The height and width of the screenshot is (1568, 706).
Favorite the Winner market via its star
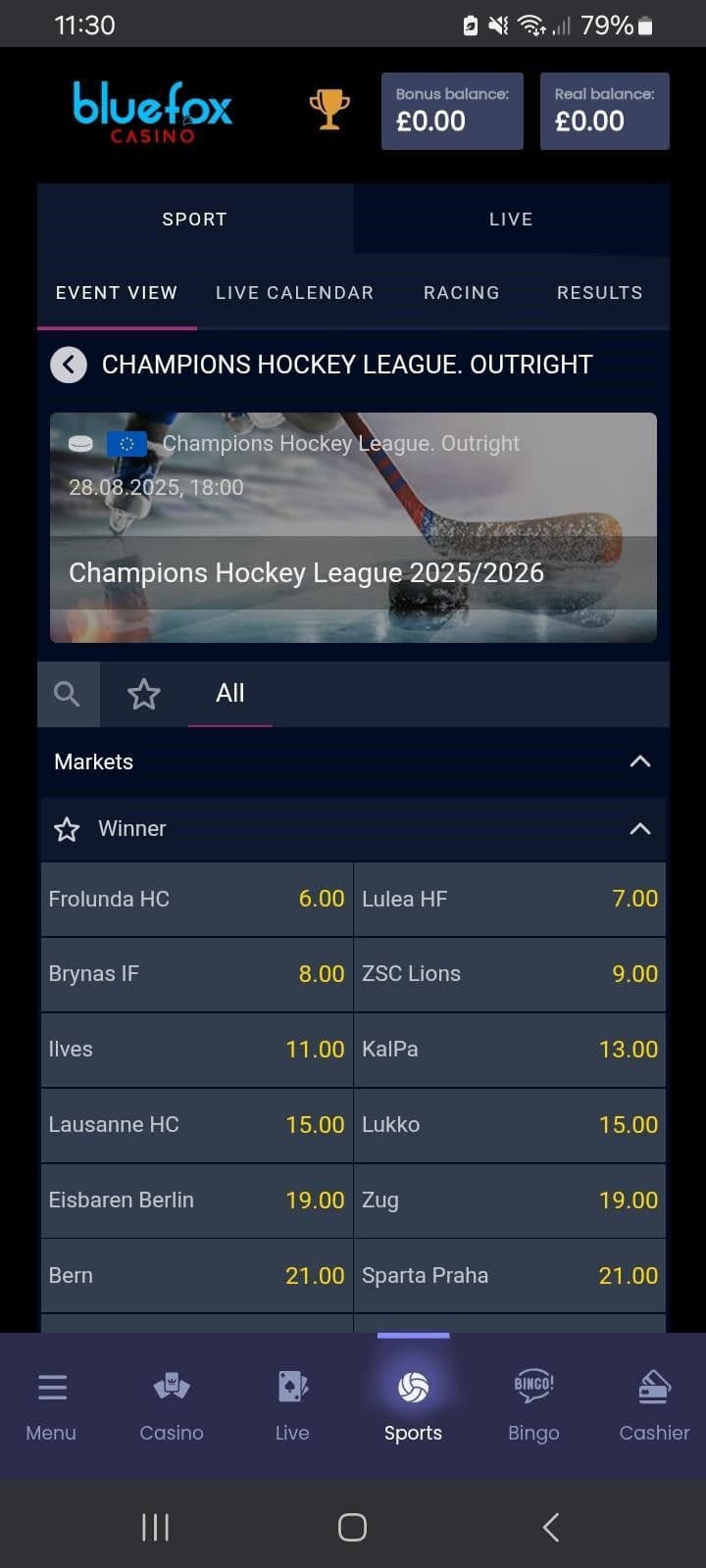coord(66,829)
